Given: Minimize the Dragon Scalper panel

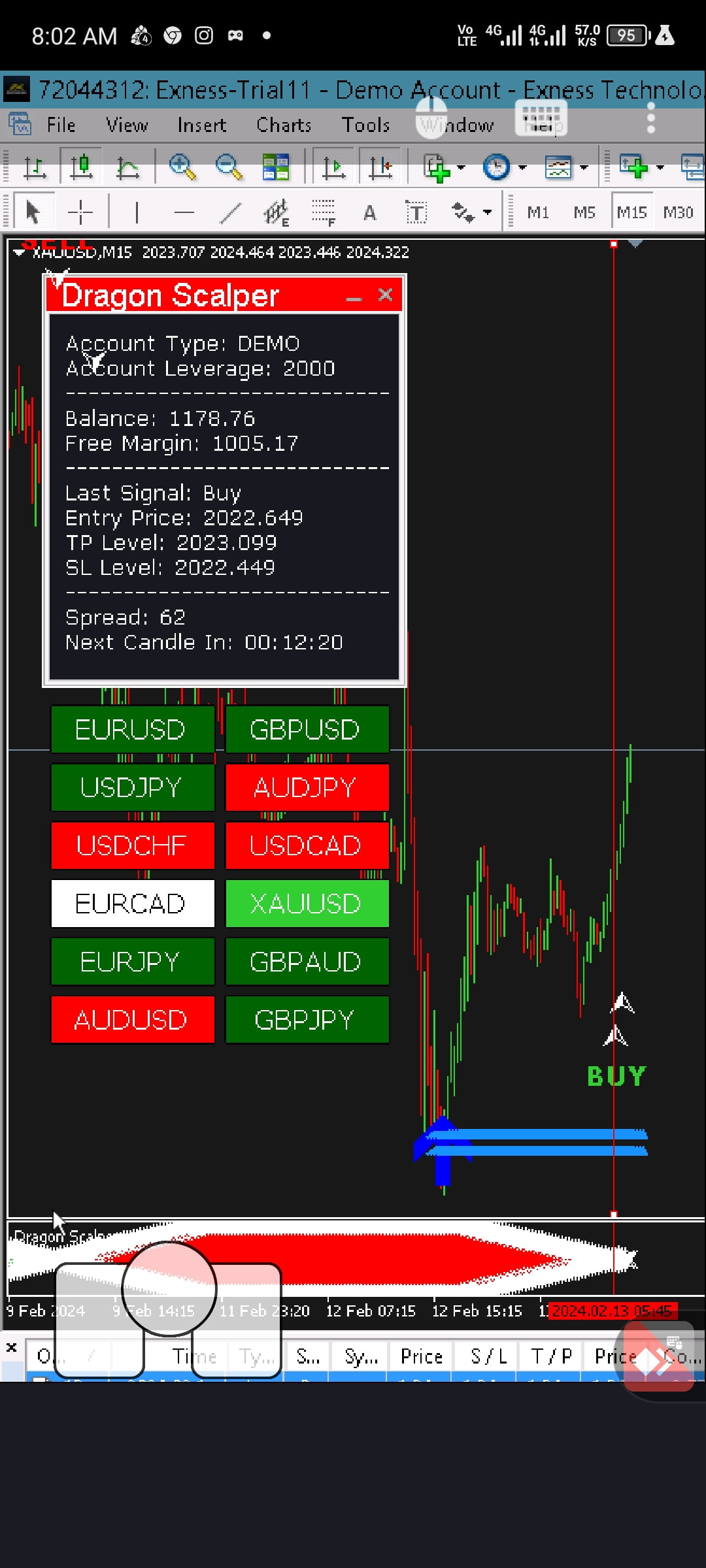Looking at the screenshot, I should pyautogui.click(x=354, y=298).
